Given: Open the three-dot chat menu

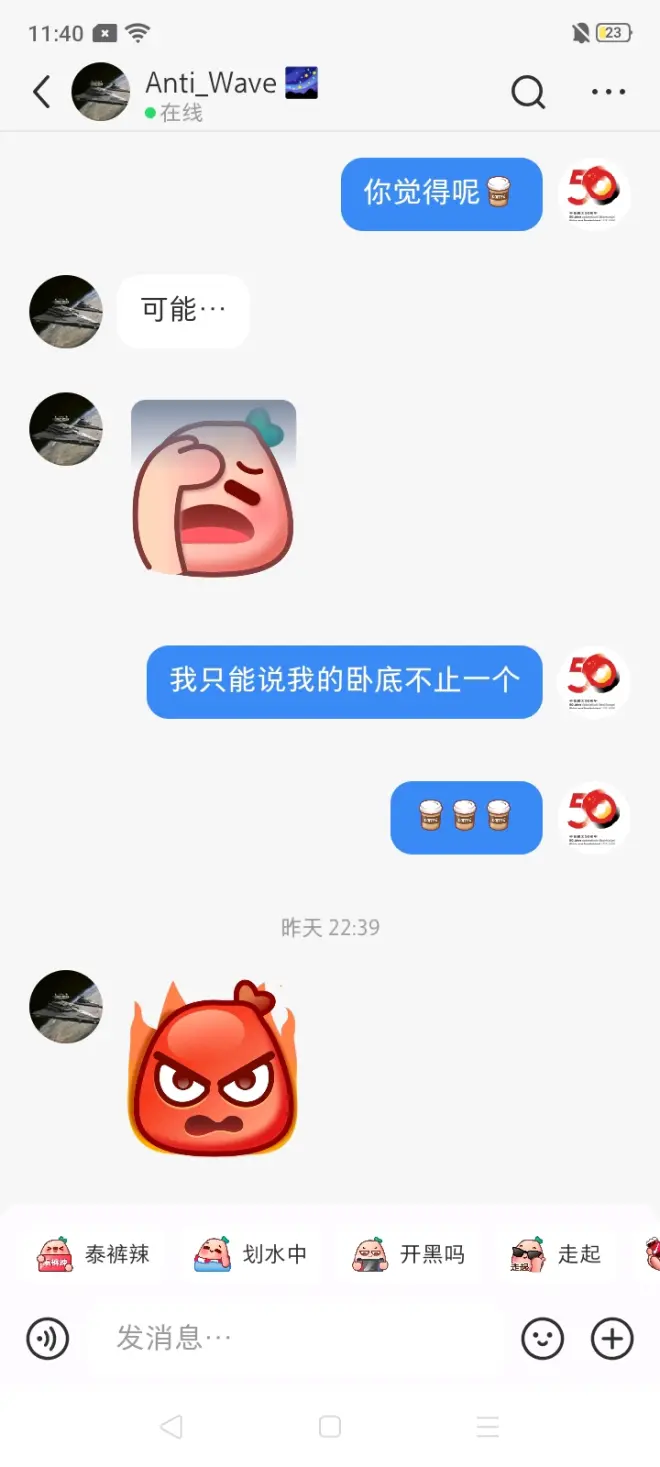Looking at the screenshot, I should [608, 92].
